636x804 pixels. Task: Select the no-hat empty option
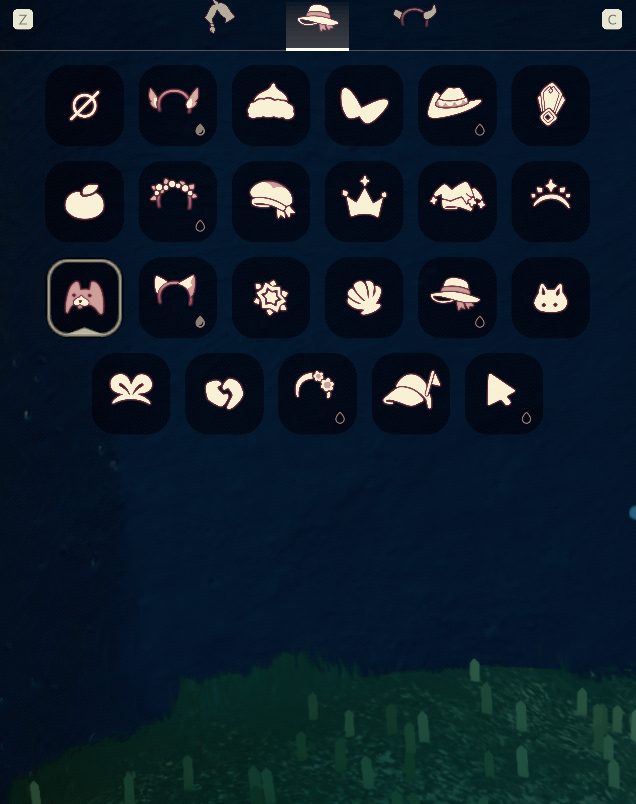(85, 105)
